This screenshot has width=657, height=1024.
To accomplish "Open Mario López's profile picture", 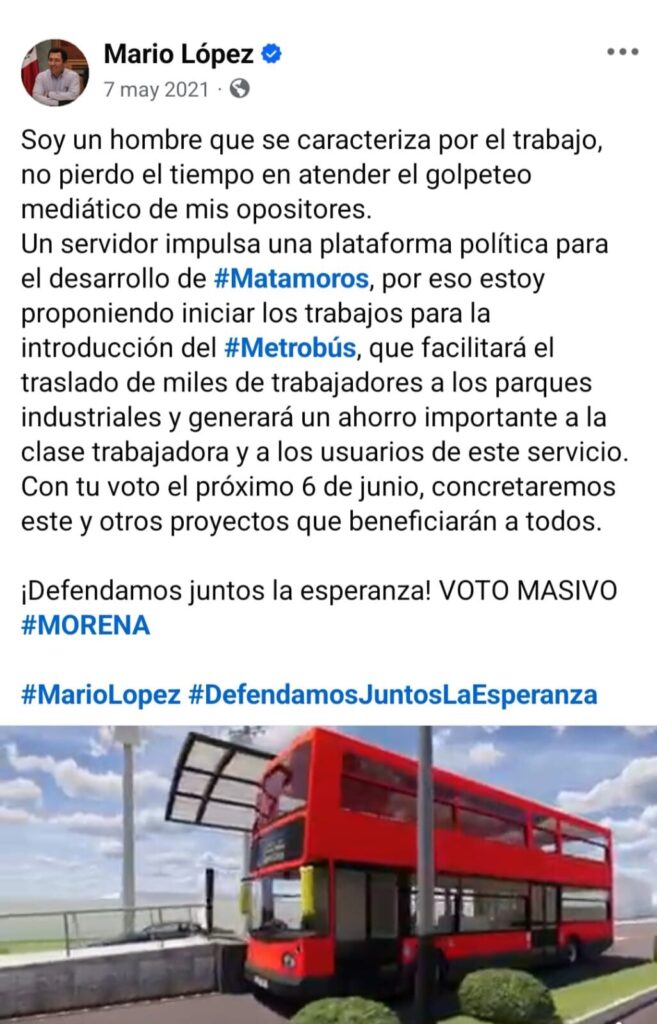I will 55,72.
